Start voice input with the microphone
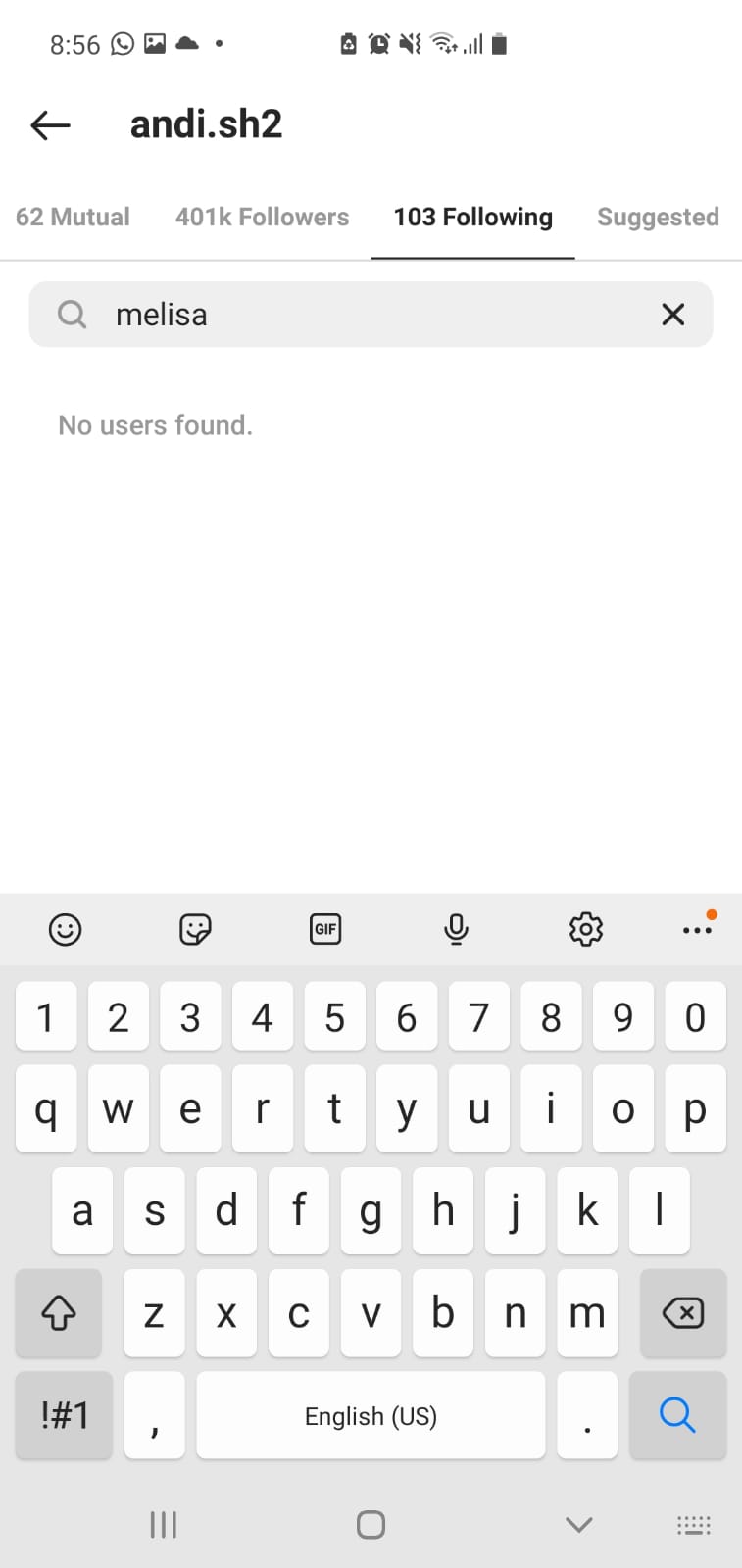Viewport: 742px width, 1568px height. (456, 928)
